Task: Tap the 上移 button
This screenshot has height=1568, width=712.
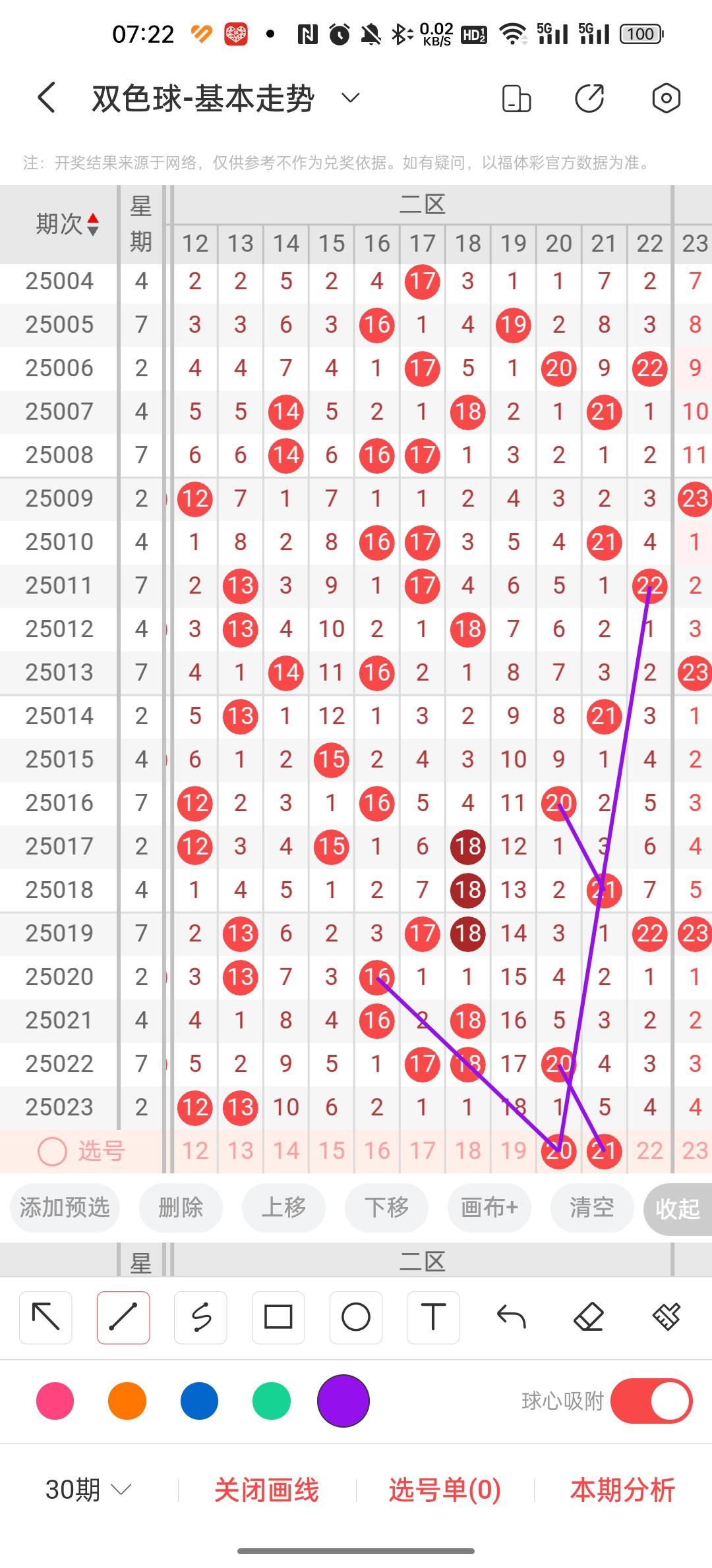Action: [283, 1208]
